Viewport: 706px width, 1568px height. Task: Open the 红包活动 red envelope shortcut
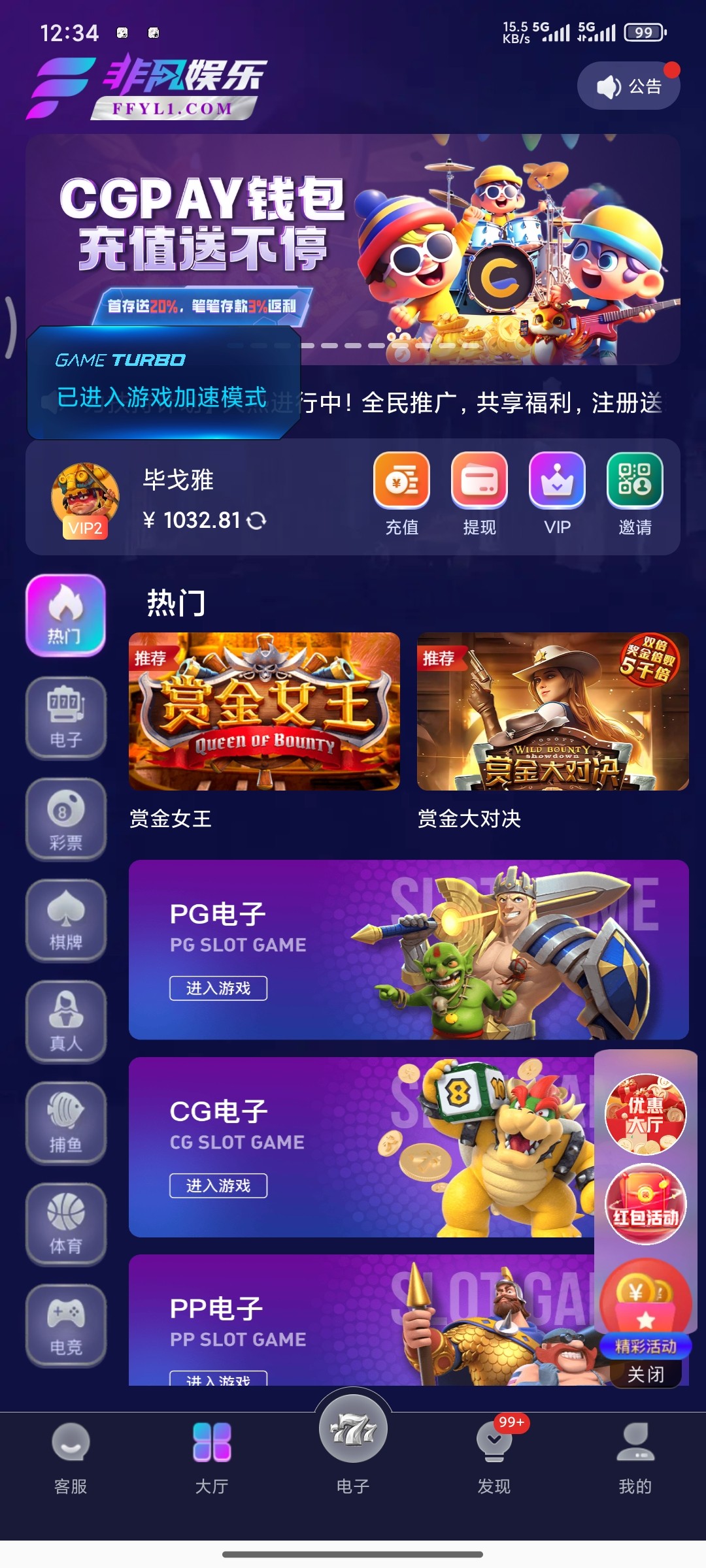645,1204
